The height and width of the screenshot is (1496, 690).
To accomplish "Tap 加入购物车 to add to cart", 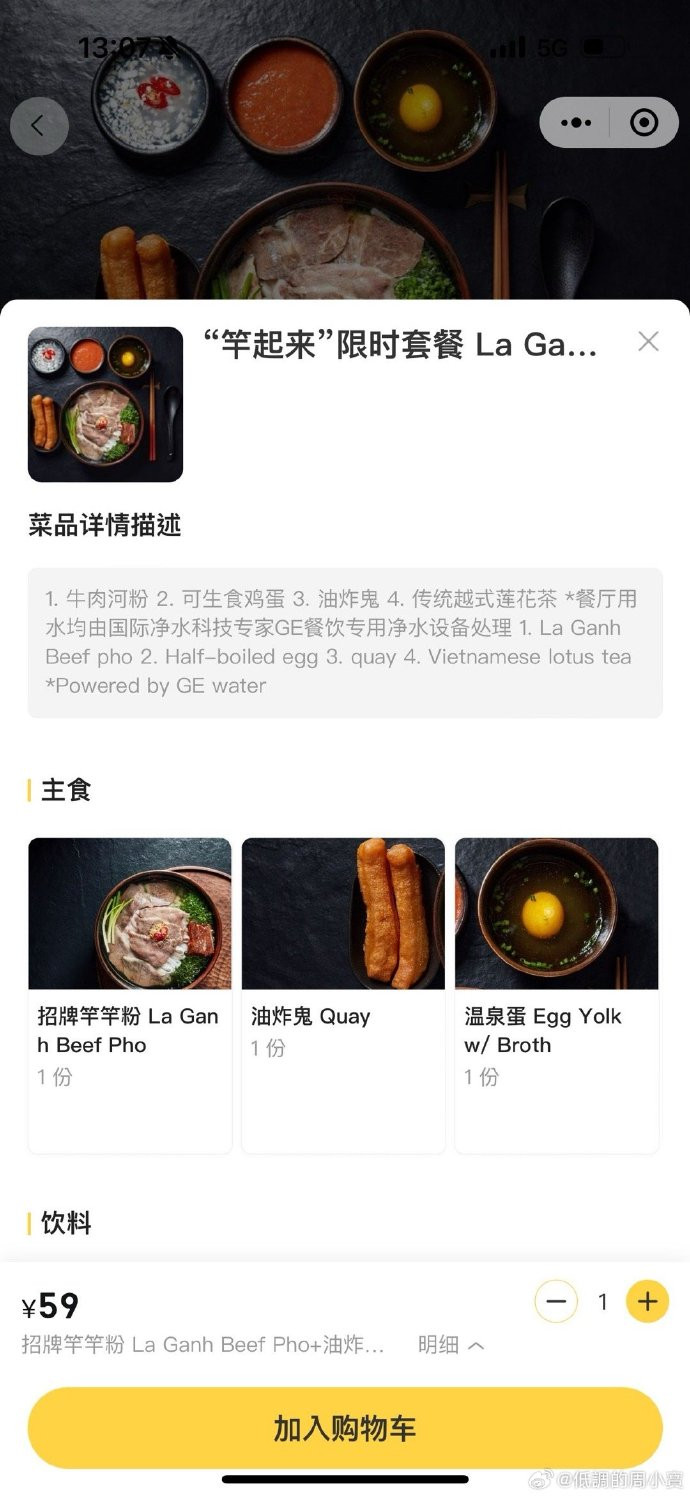I will tap(345, 1428).
